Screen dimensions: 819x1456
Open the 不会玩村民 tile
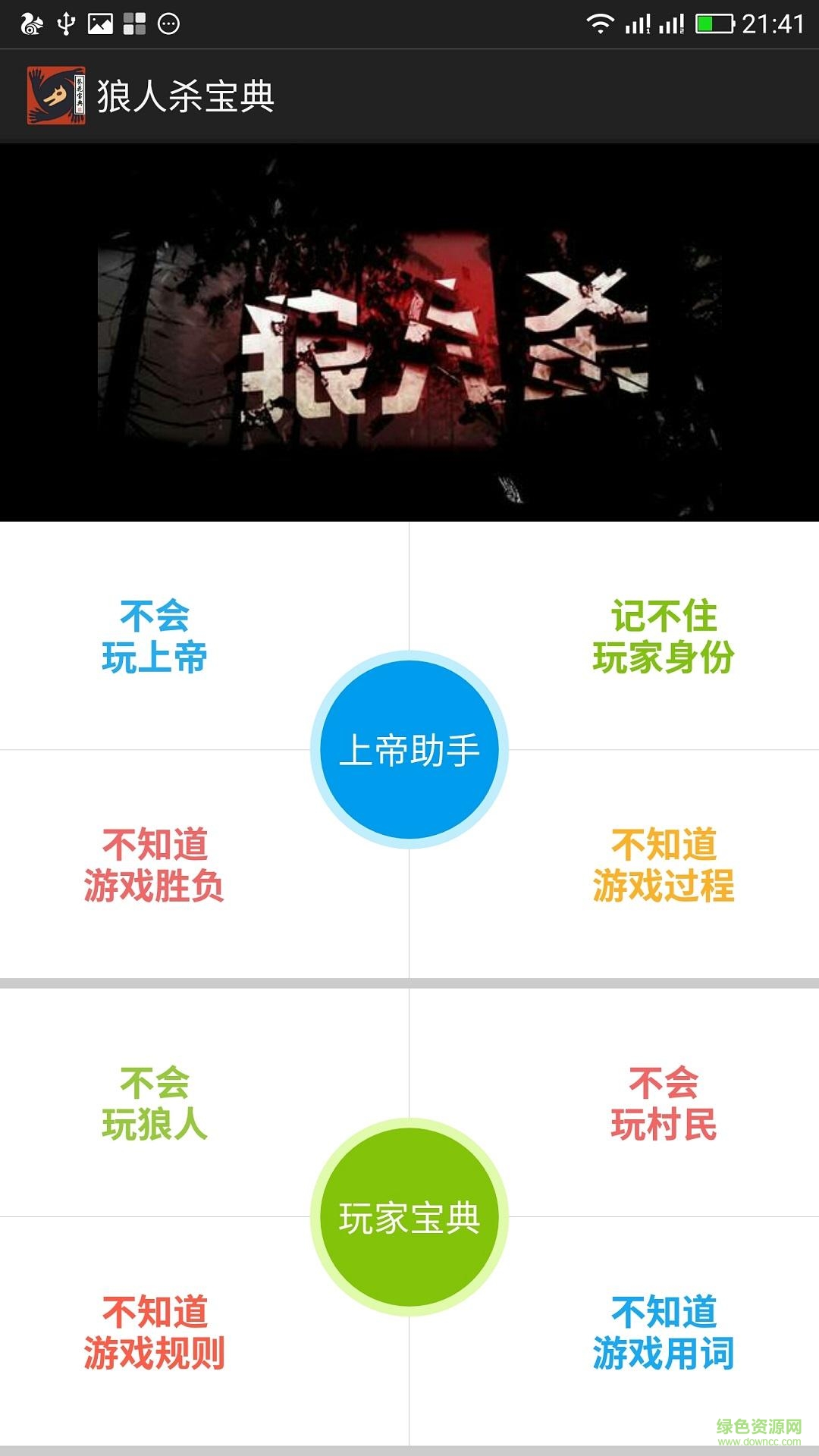click(x=663, y=1103)
